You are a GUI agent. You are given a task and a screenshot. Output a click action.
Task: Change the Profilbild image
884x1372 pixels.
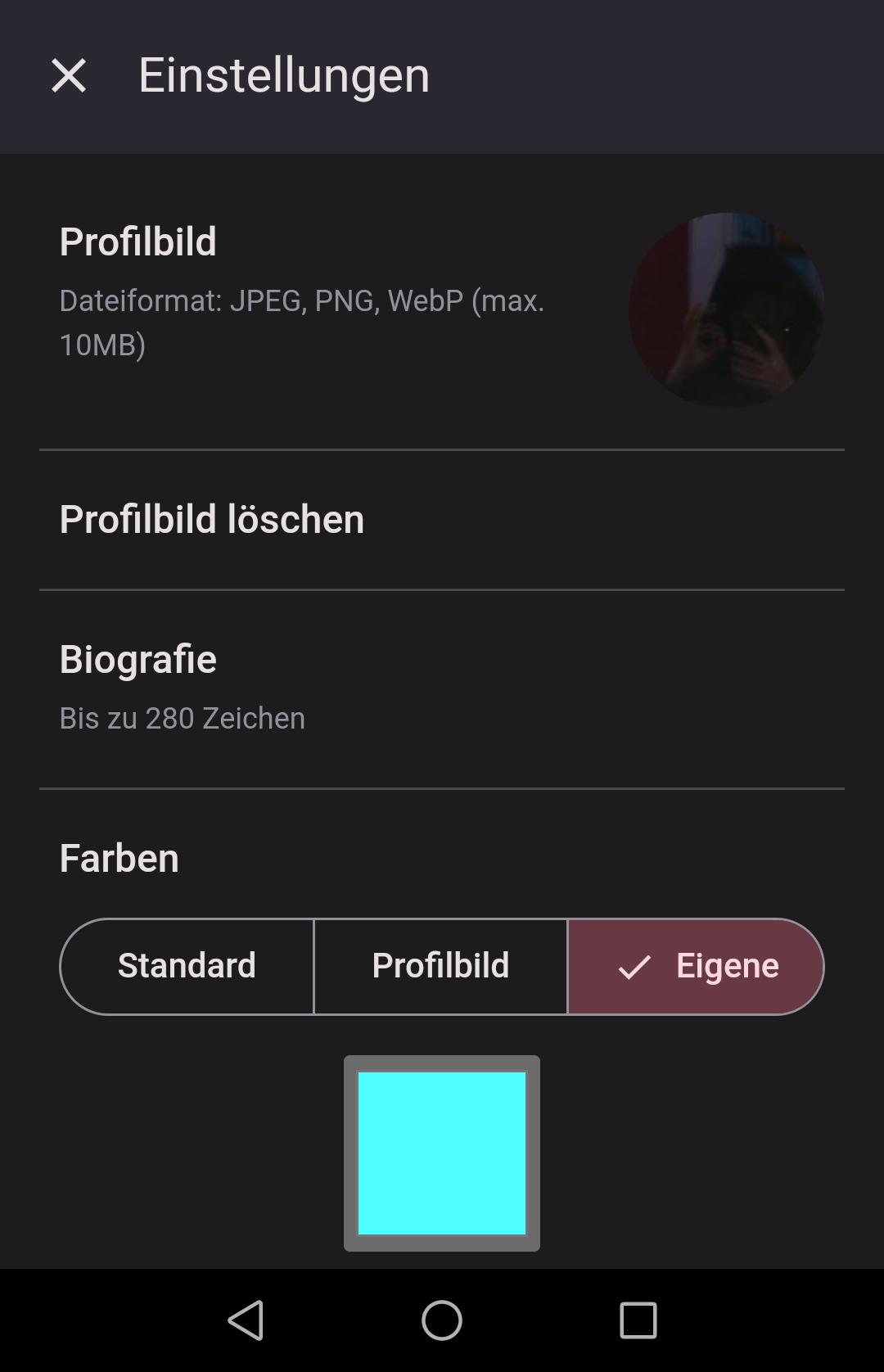click(x=726, y=310)
